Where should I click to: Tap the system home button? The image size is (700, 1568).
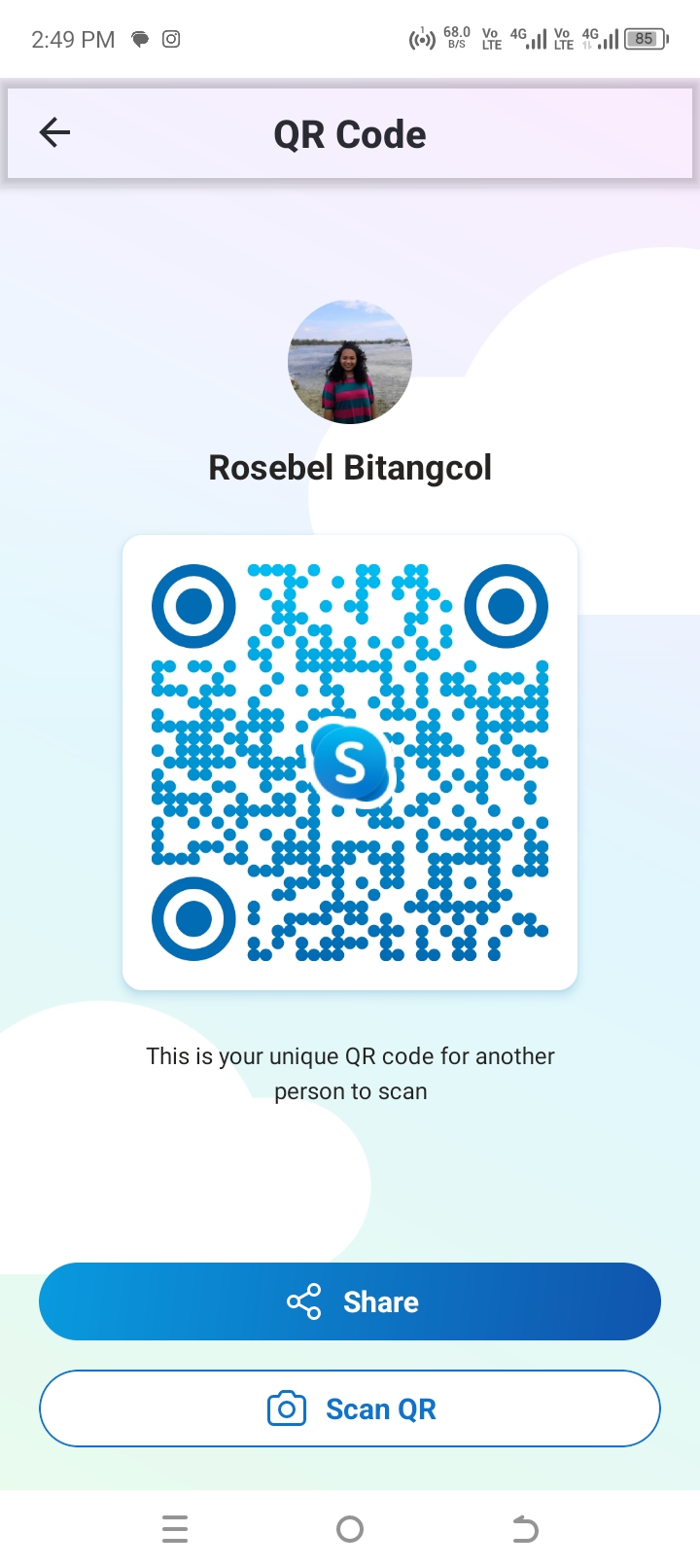[x=350, y=1529]
